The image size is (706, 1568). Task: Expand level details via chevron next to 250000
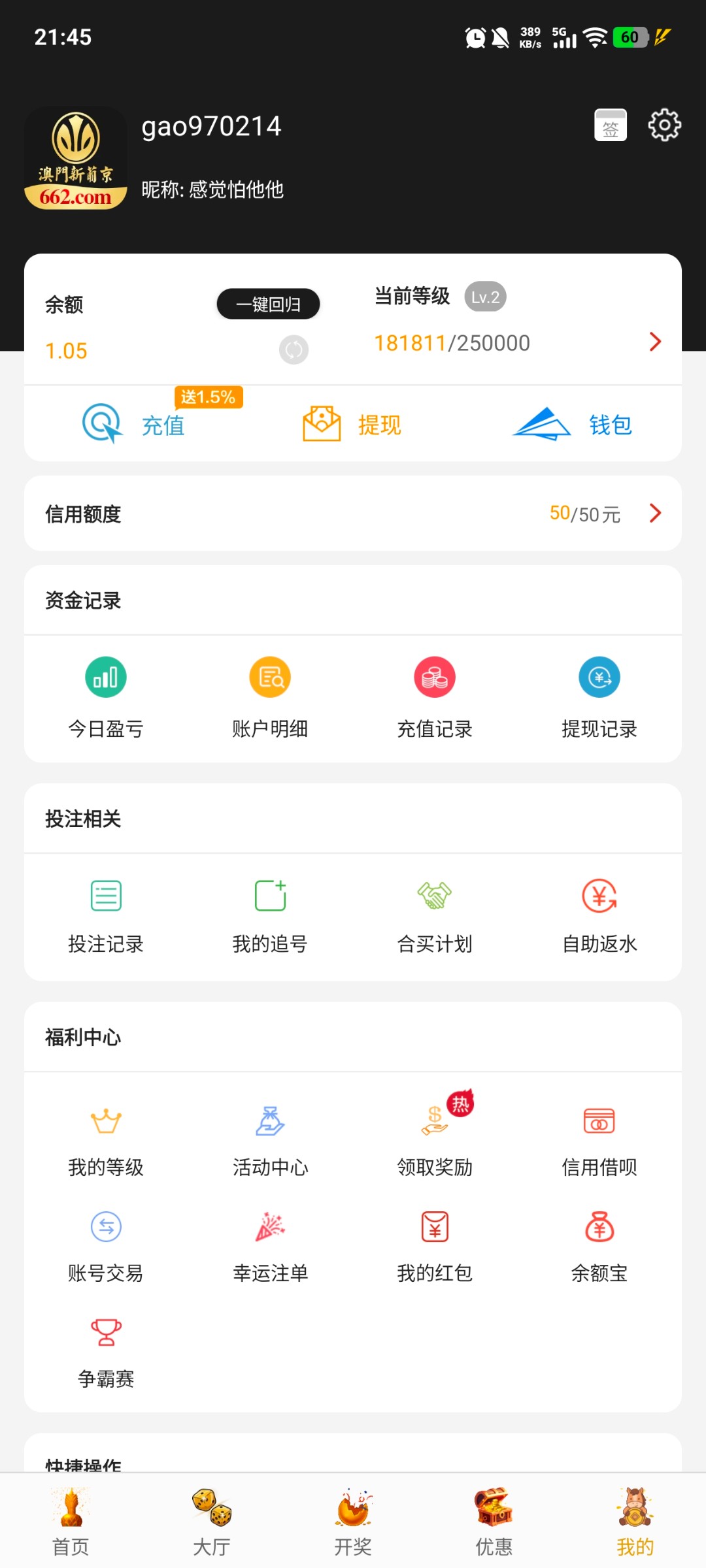[x=656, y=342]
